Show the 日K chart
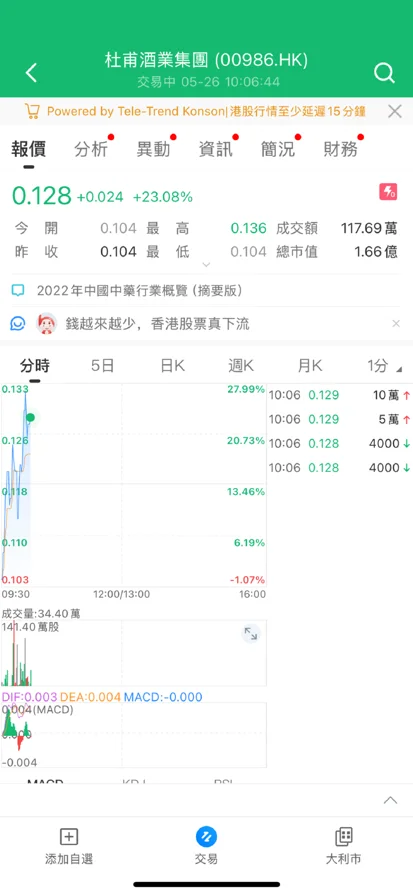This screenshot has height=896, width=413. tap(172, 366)
